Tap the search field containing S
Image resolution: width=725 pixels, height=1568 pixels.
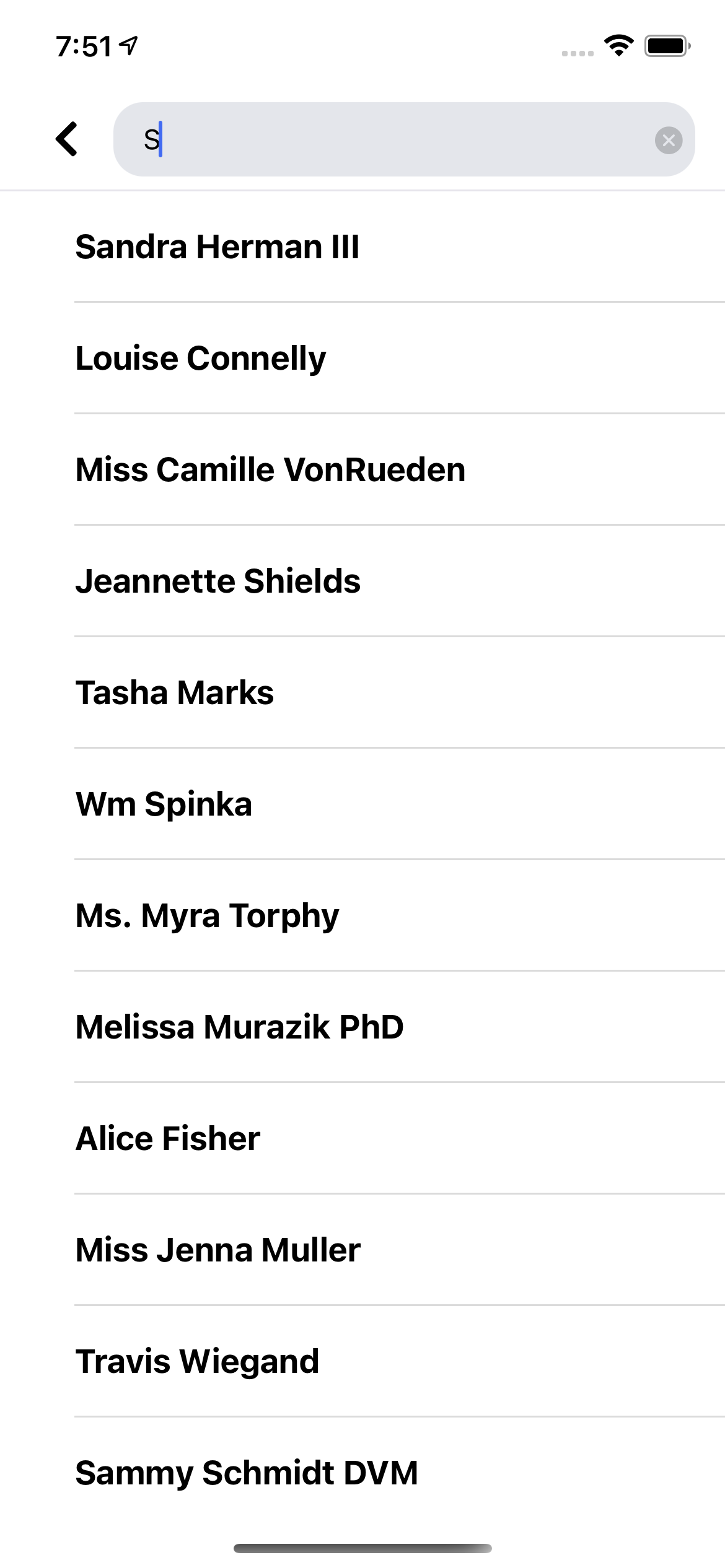pyautogui.click(x=404, y=139)
